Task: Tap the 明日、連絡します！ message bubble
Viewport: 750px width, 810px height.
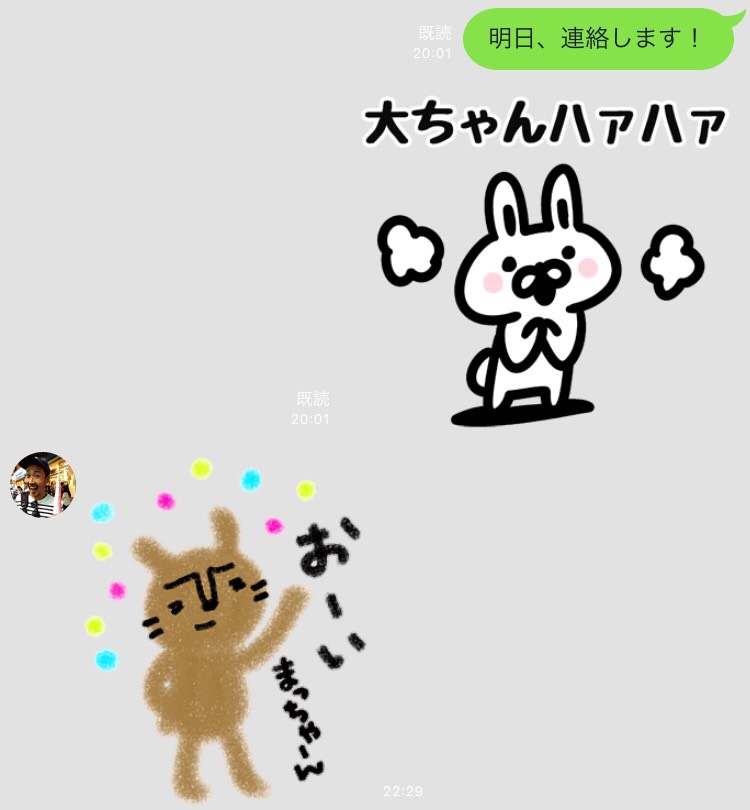Action: pyautogui.click(x=598, y=39)
